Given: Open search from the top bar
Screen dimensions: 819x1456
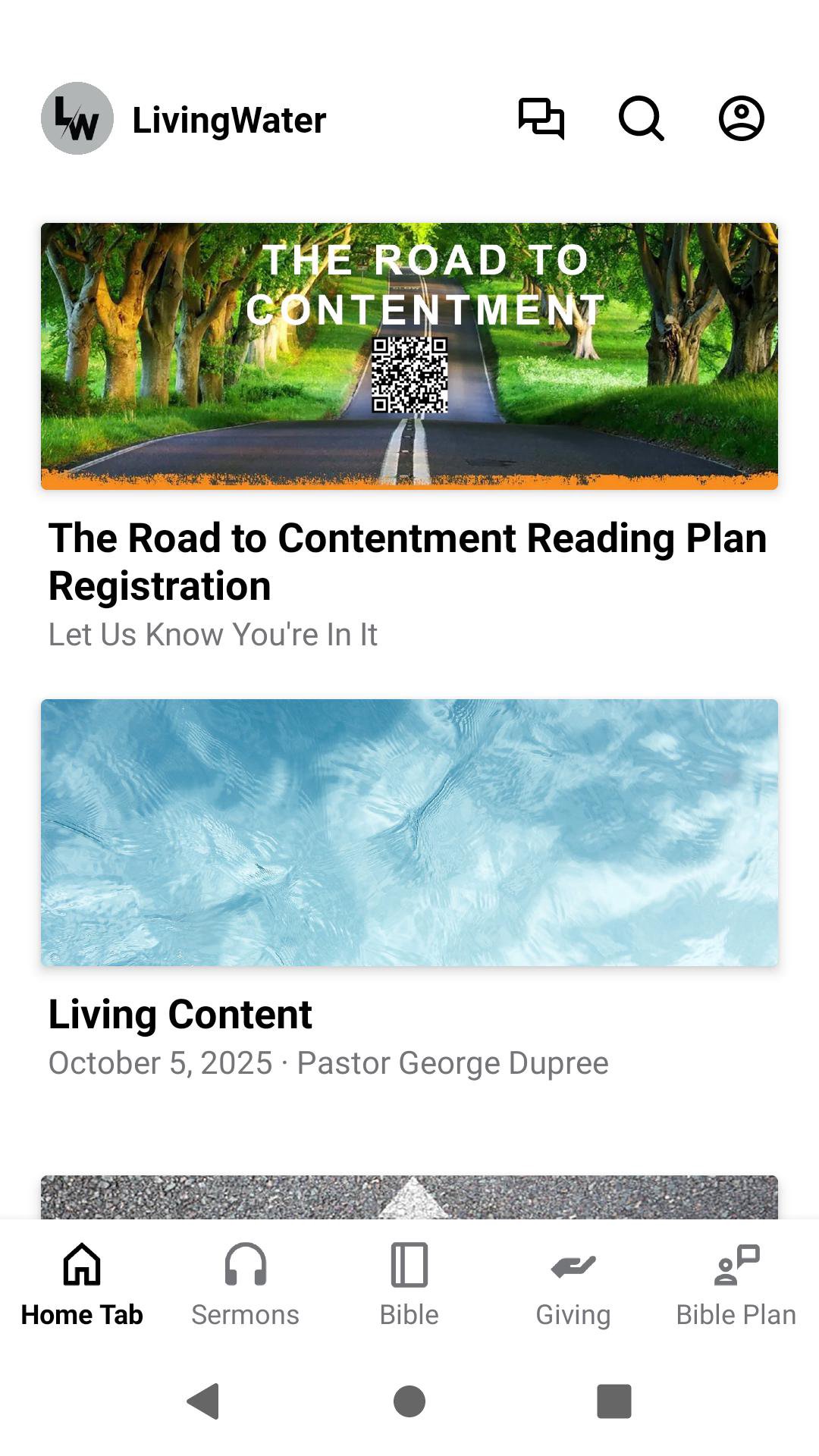Looking at the screenshot, I should pos(641,119).
